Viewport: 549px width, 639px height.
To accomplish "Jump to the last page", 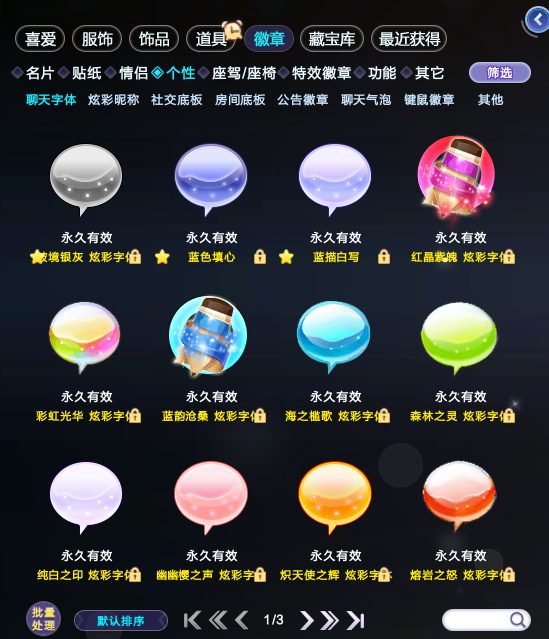I will point(355,620).
